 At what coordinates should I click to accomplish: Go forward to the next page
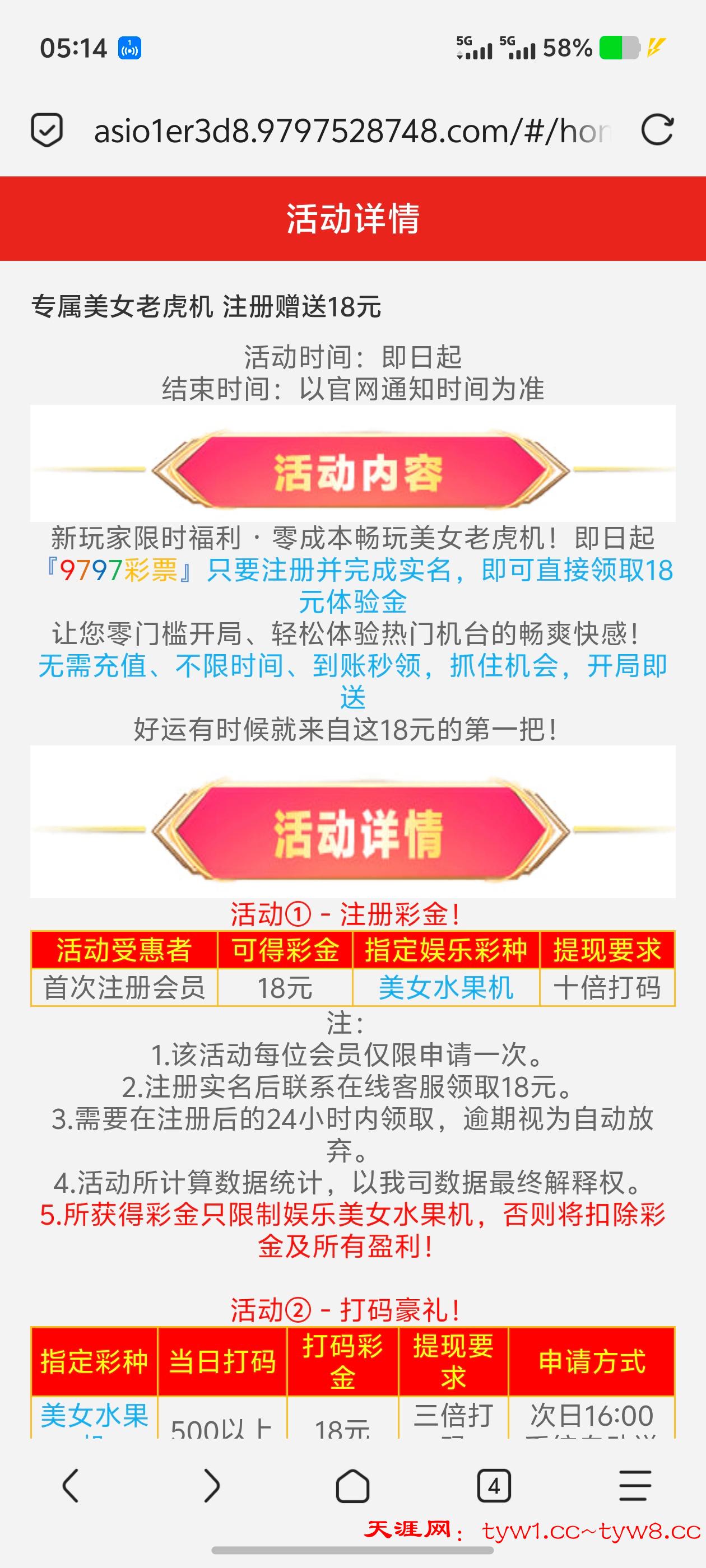211,1485
